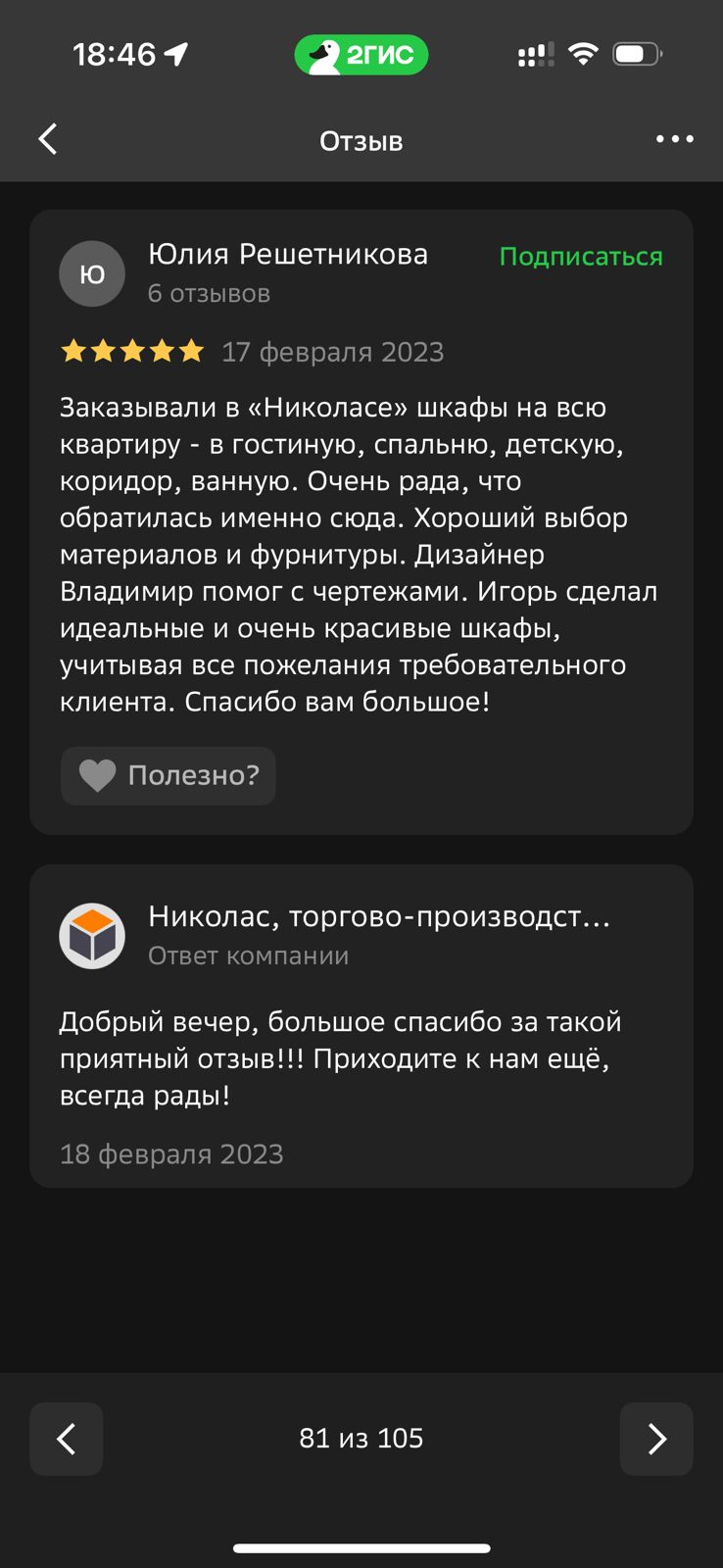Open the three-dot overflow menu
Viewport: 723px width, 1568px height.
coord(674,139)
